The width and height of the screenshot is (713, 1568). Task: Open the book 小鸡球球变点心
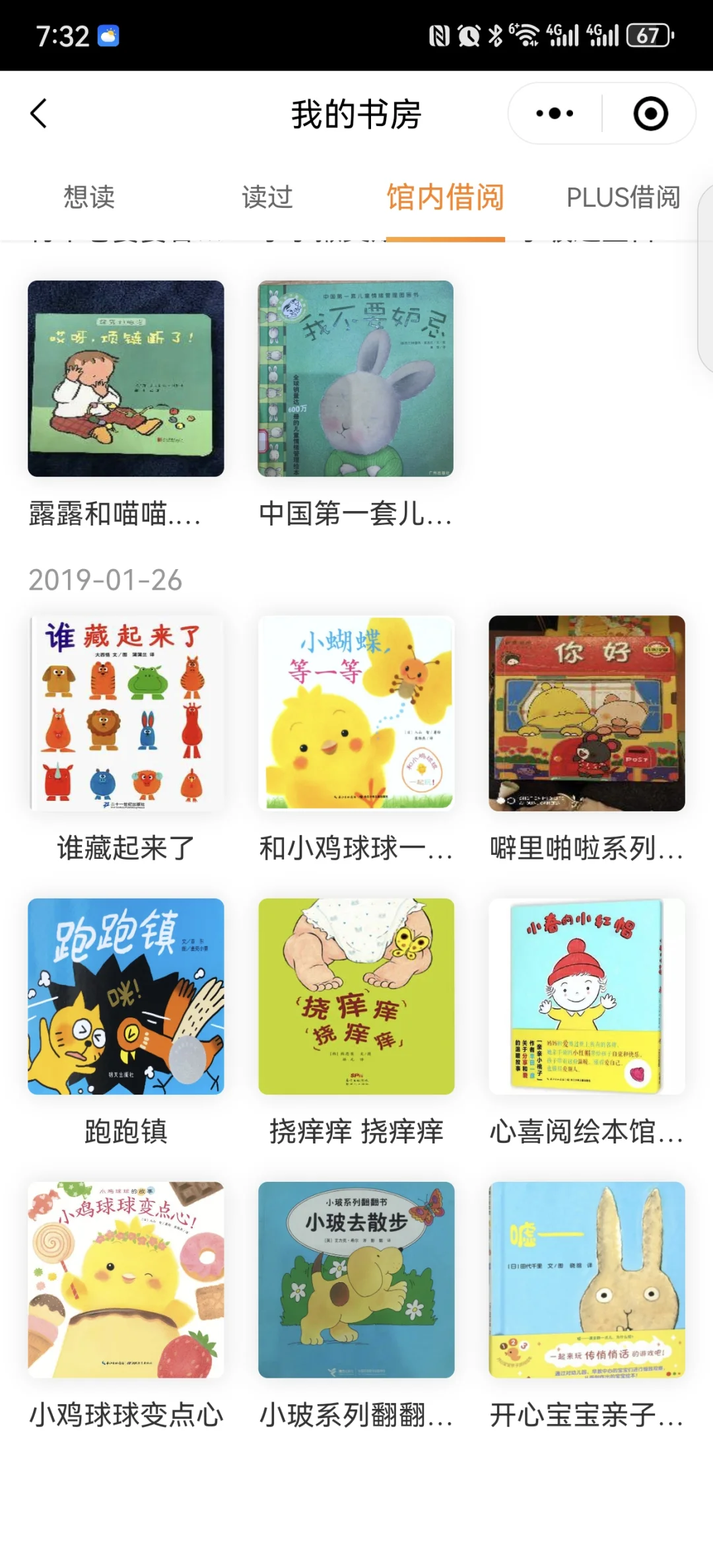(x=125, y=1279)
